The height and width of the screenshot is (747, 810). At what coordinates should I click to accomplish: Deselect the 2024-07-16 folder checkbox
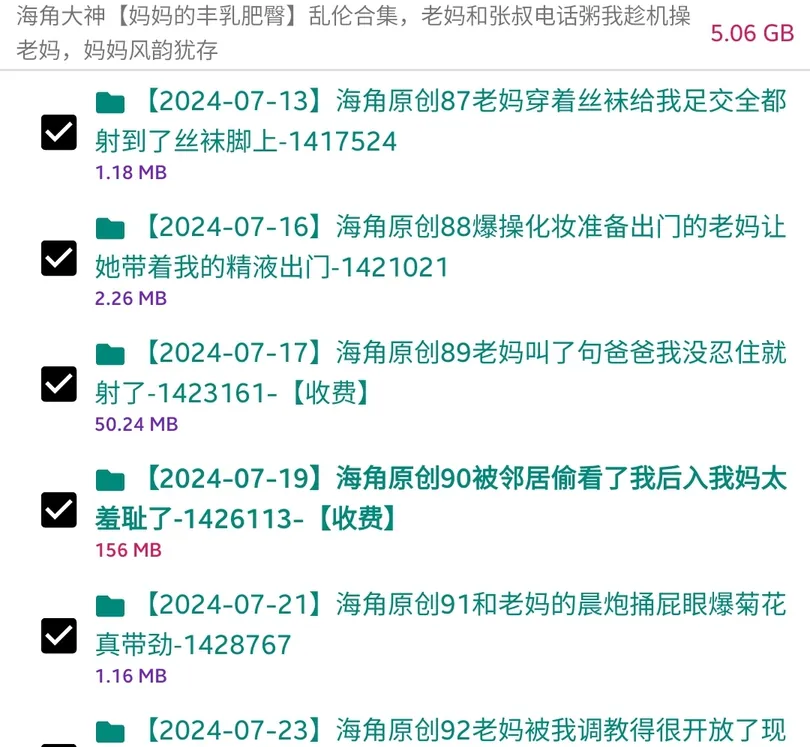[x=59, y=258]
